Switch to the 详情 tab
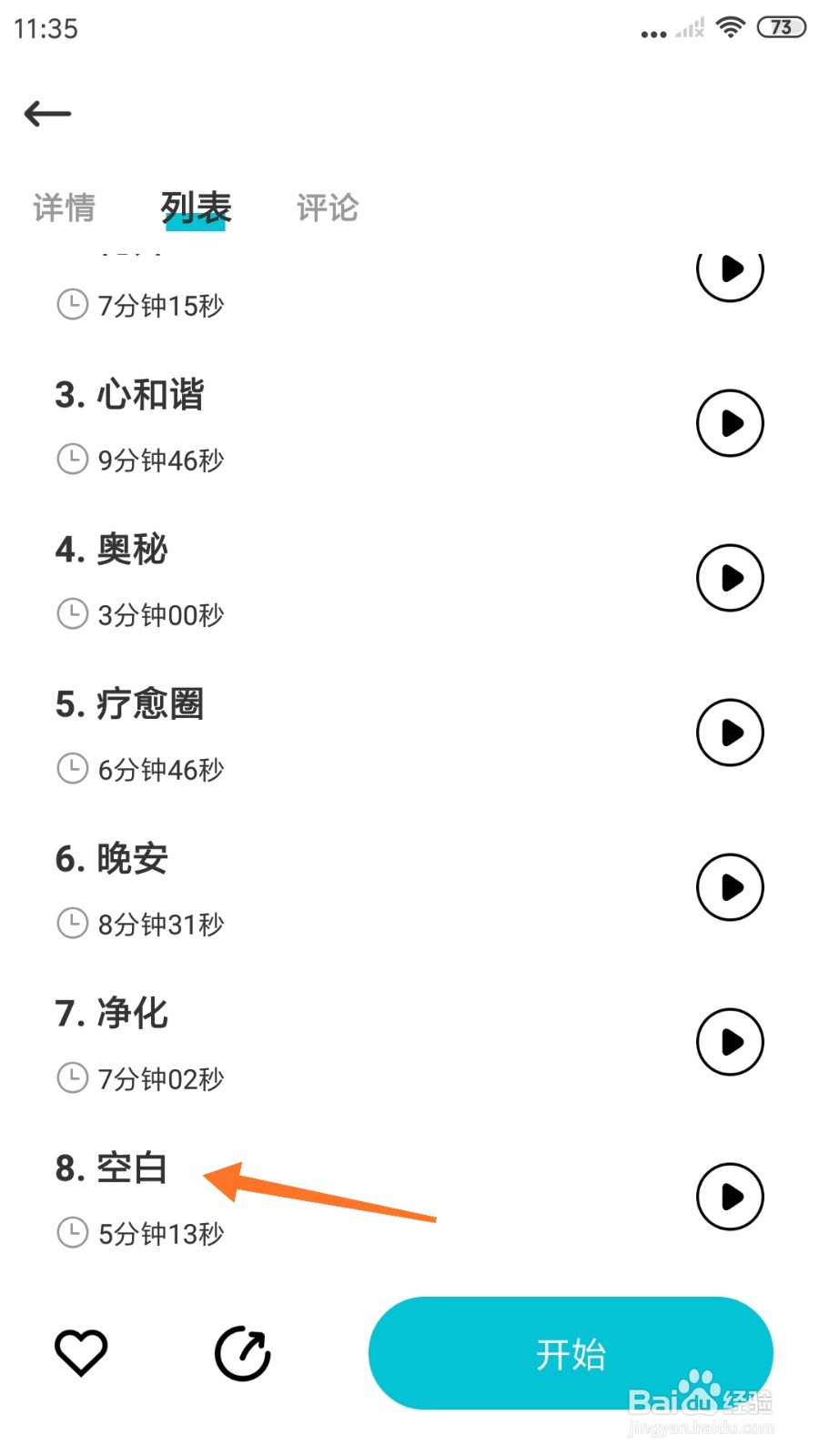819x1456 pixels. [x=64, y=207]
